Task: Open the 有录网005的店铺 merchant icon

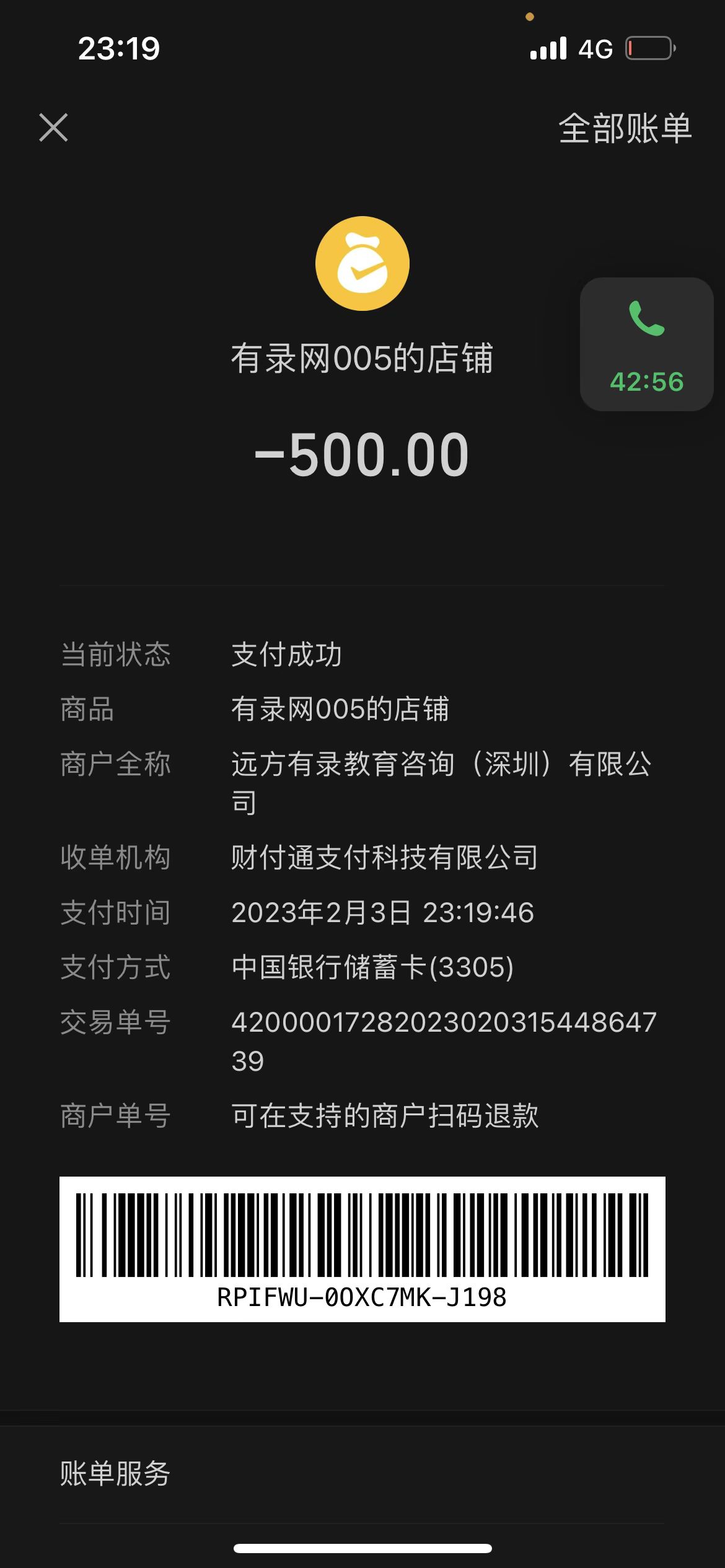Action: 362,263
